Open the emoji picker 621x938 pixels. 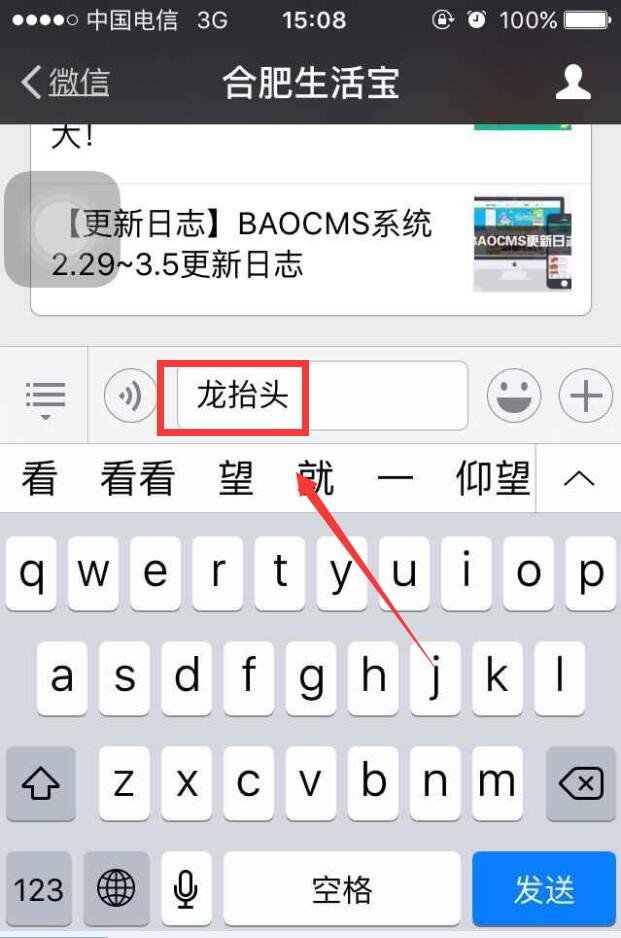514,397
